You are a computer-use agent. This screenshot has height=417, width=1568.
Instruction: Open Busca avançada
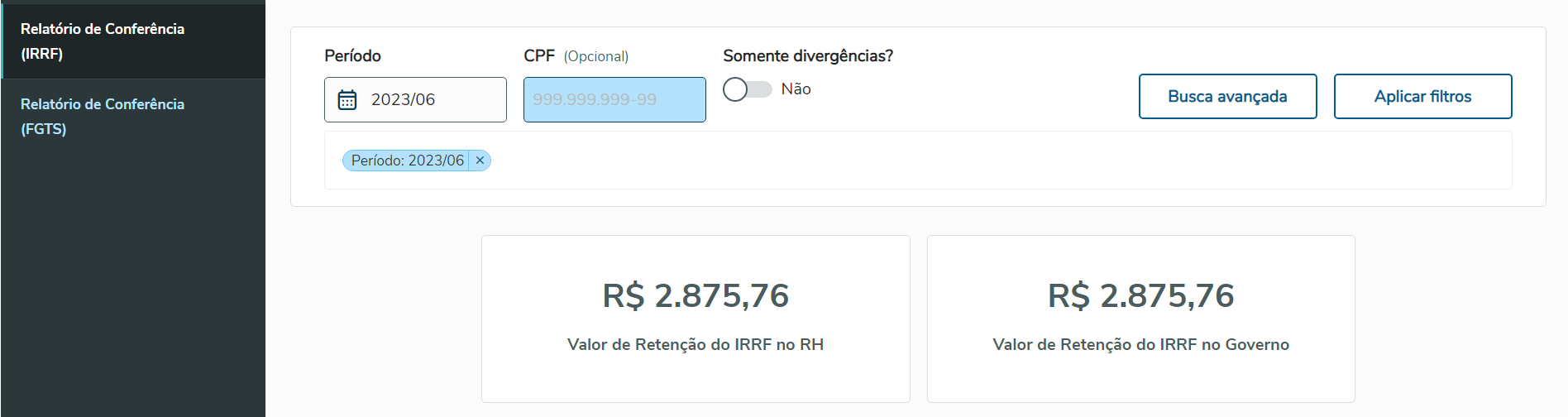tap(1227, 97)
